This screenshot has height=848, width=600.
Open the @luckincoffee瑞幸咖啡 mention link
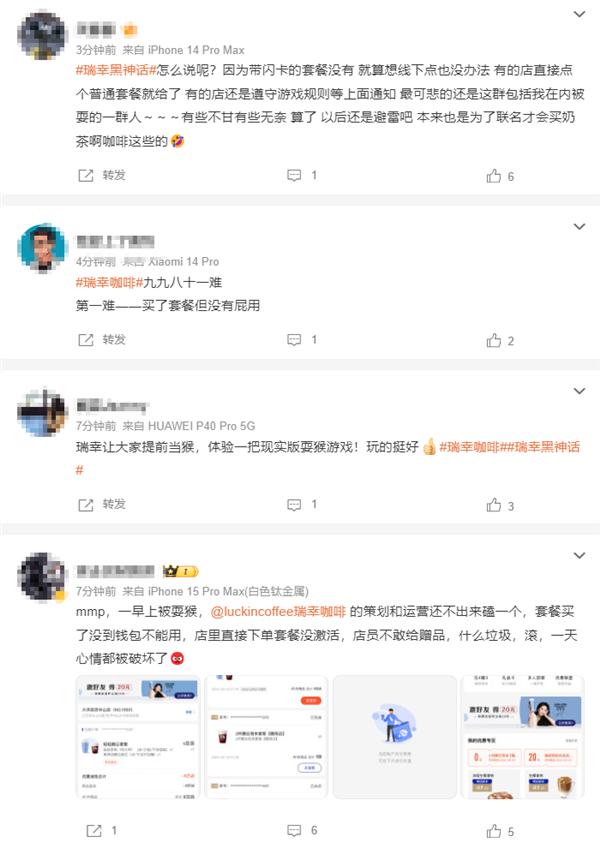pyautogui.click(x=278, y=609)
